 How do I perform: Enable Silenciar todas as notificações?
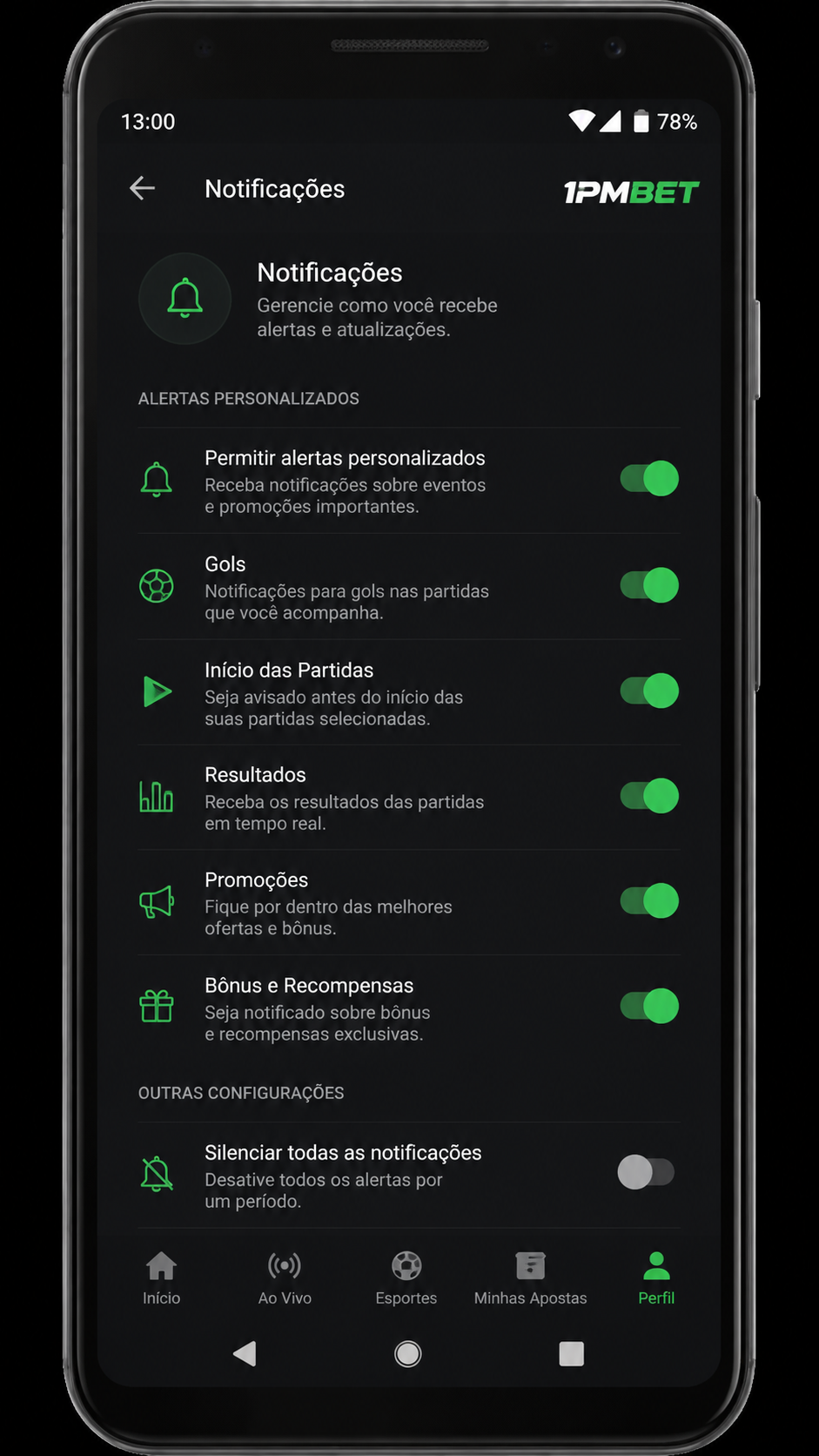tap(647, 1172)
